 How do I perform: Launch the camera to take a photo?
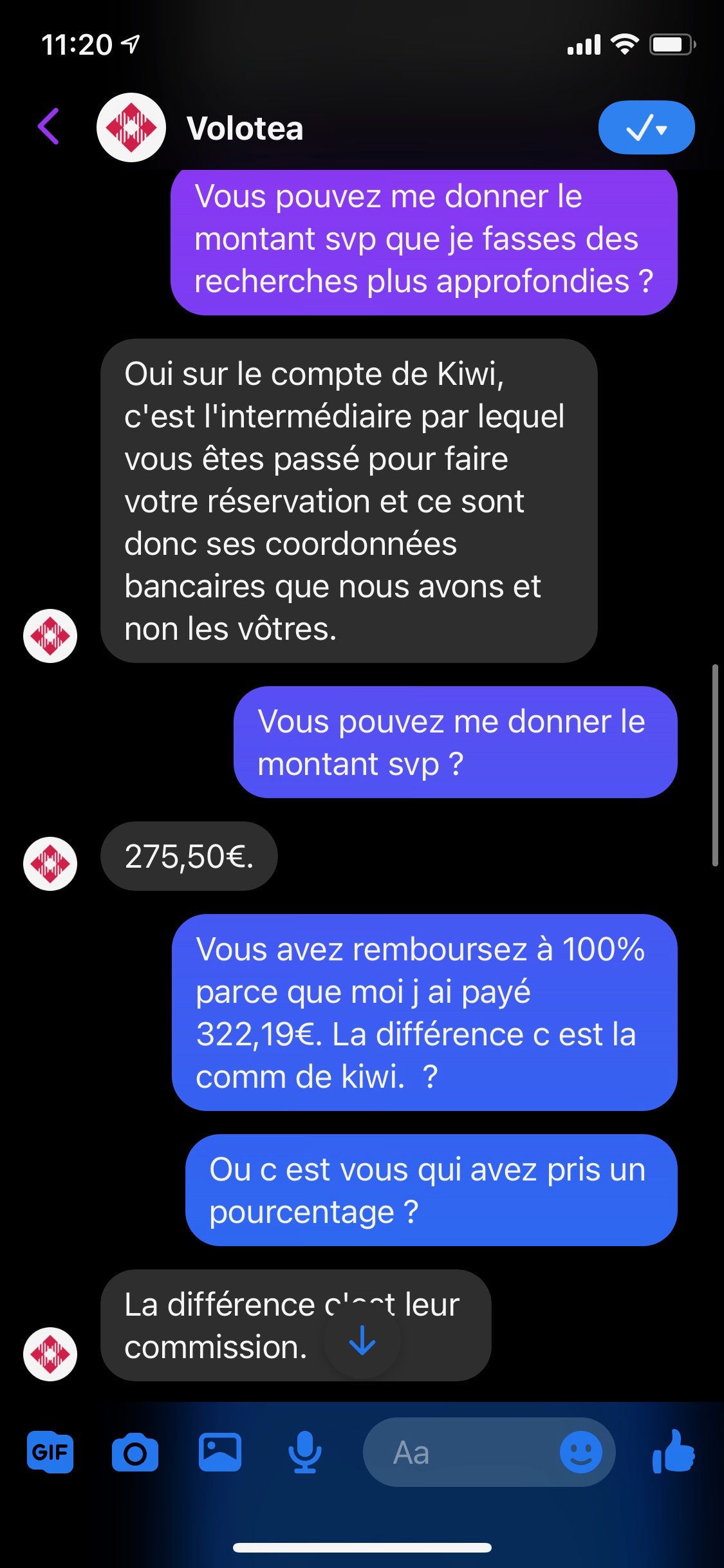point(135,1453)
